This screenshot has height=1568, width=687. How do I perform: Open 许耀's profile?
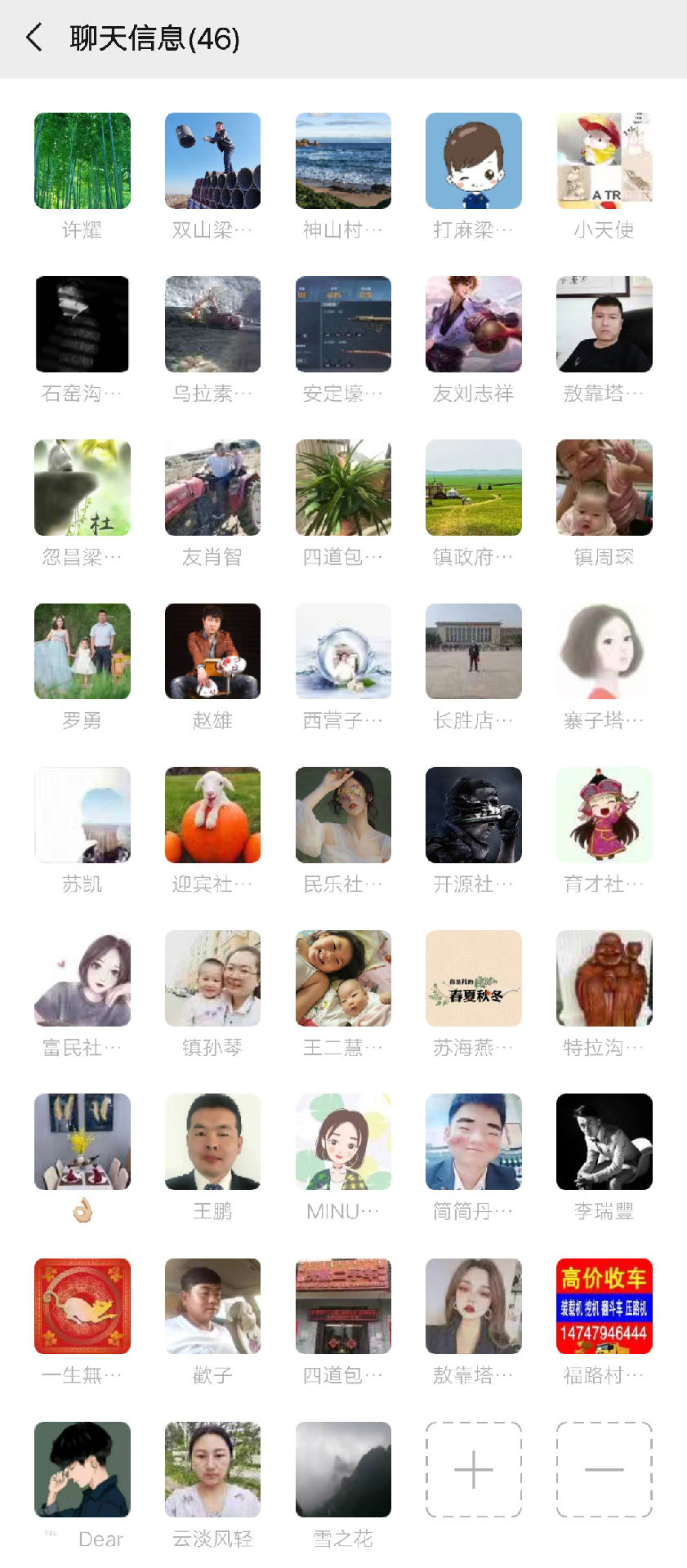pos(82,161)
